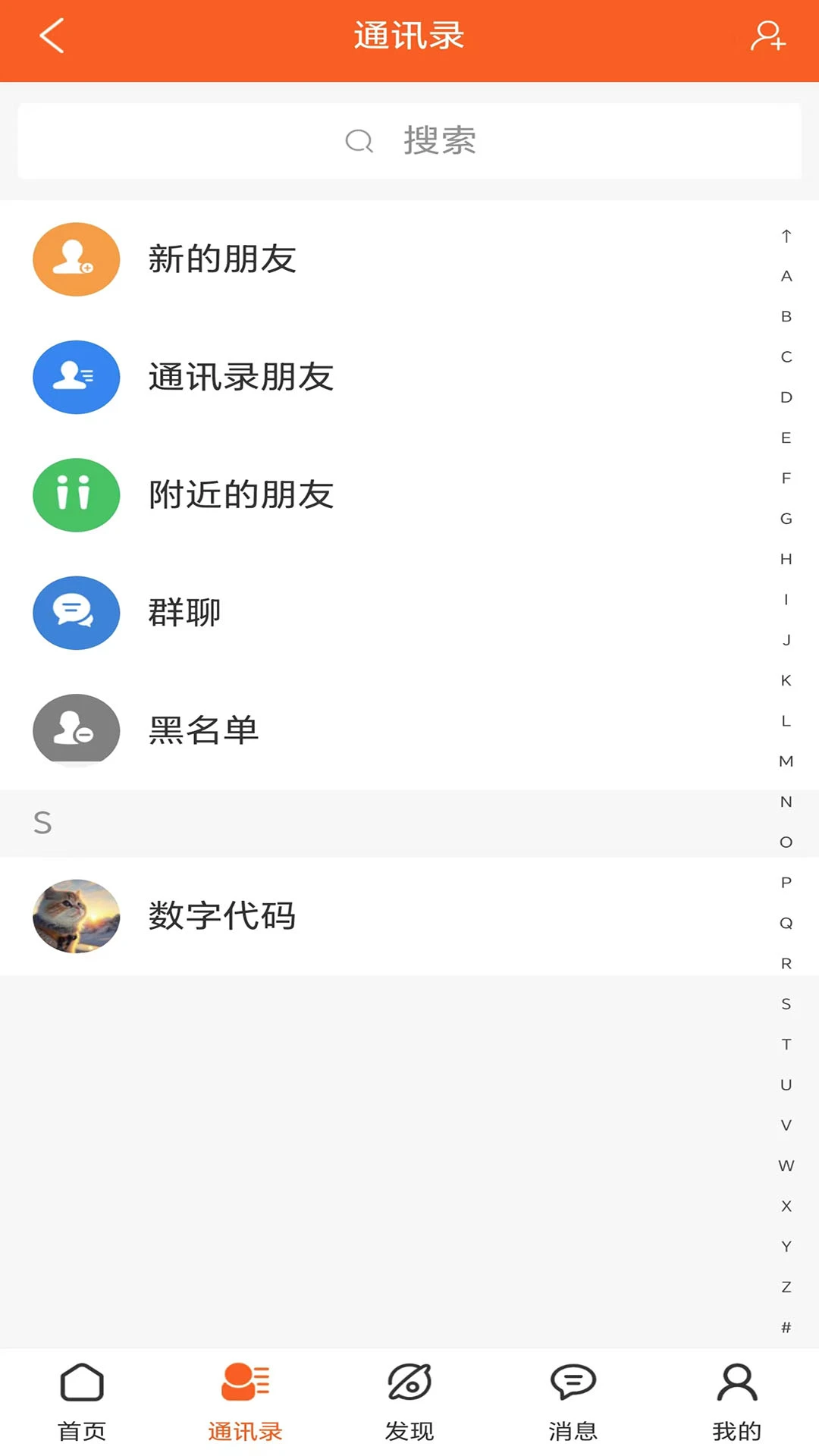The width and height of the screenshot is (819, 1456).
Task: Jump to letter A in the index
Action: click(x=786, y=275)
